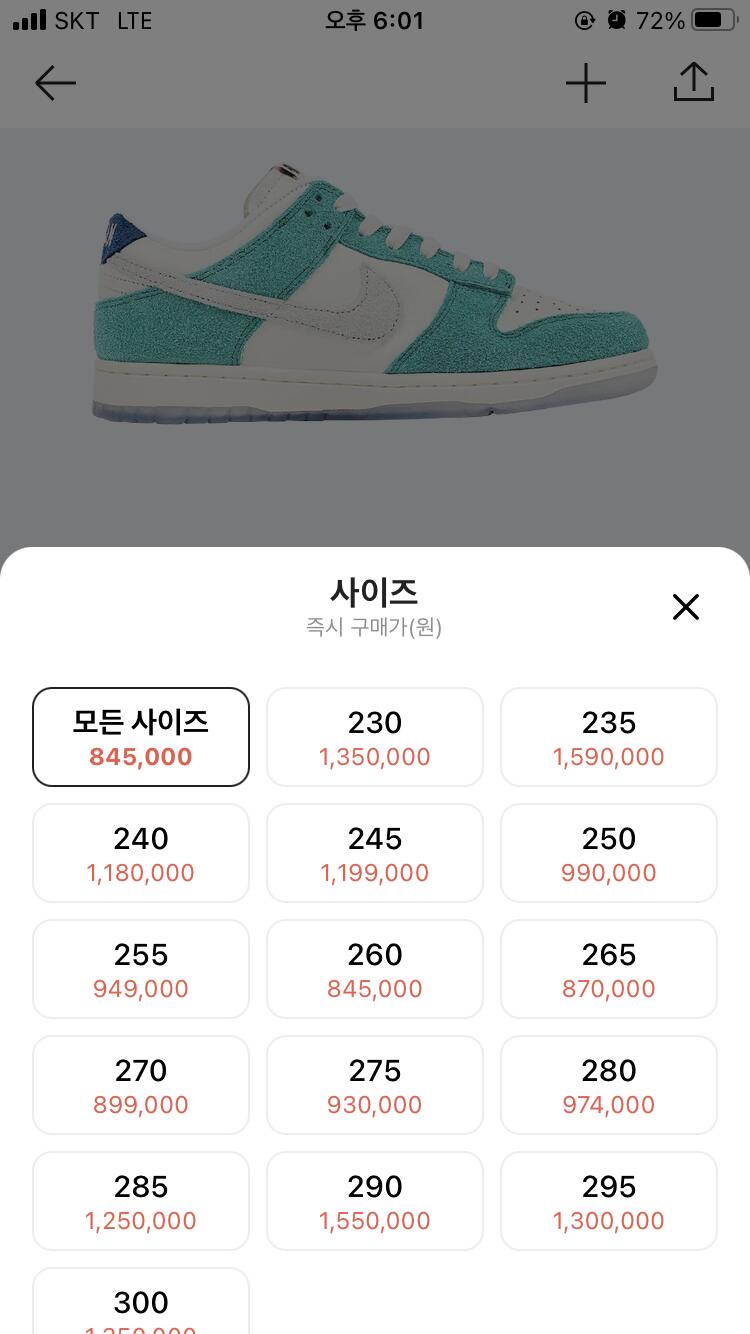Screen dimensions: 750x1334
Task: Select size 280
Action: [x=609, y=1085]
